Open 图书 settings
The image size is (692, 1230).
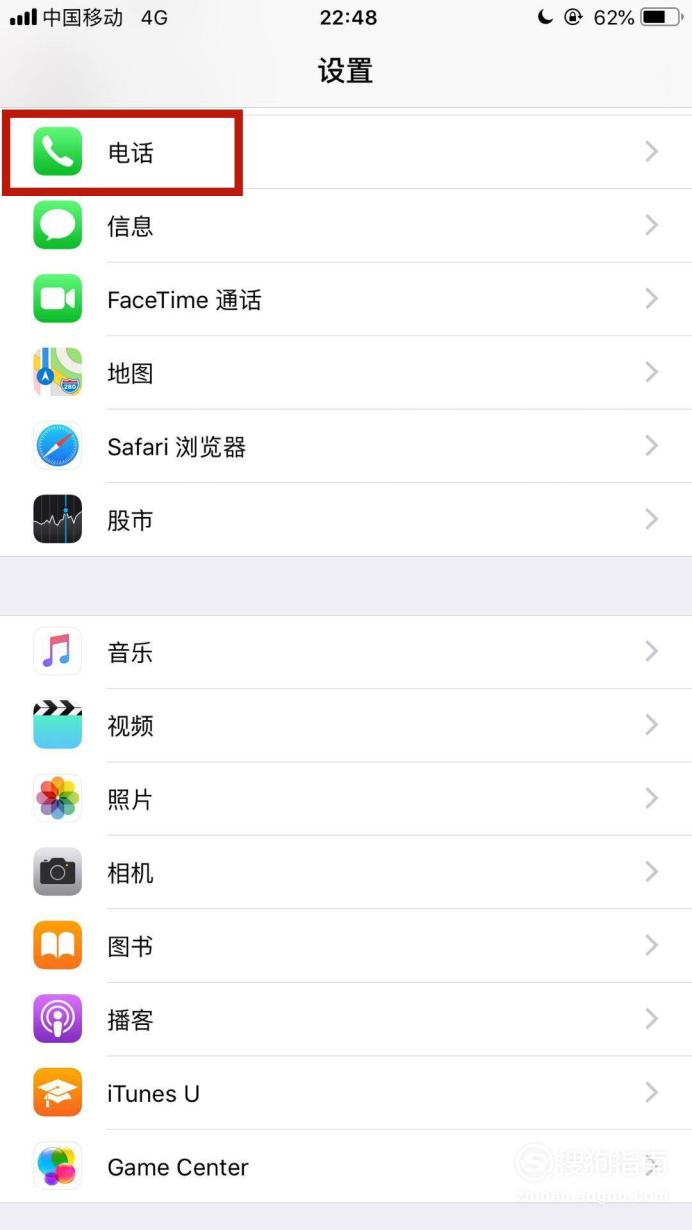[346, 946]
